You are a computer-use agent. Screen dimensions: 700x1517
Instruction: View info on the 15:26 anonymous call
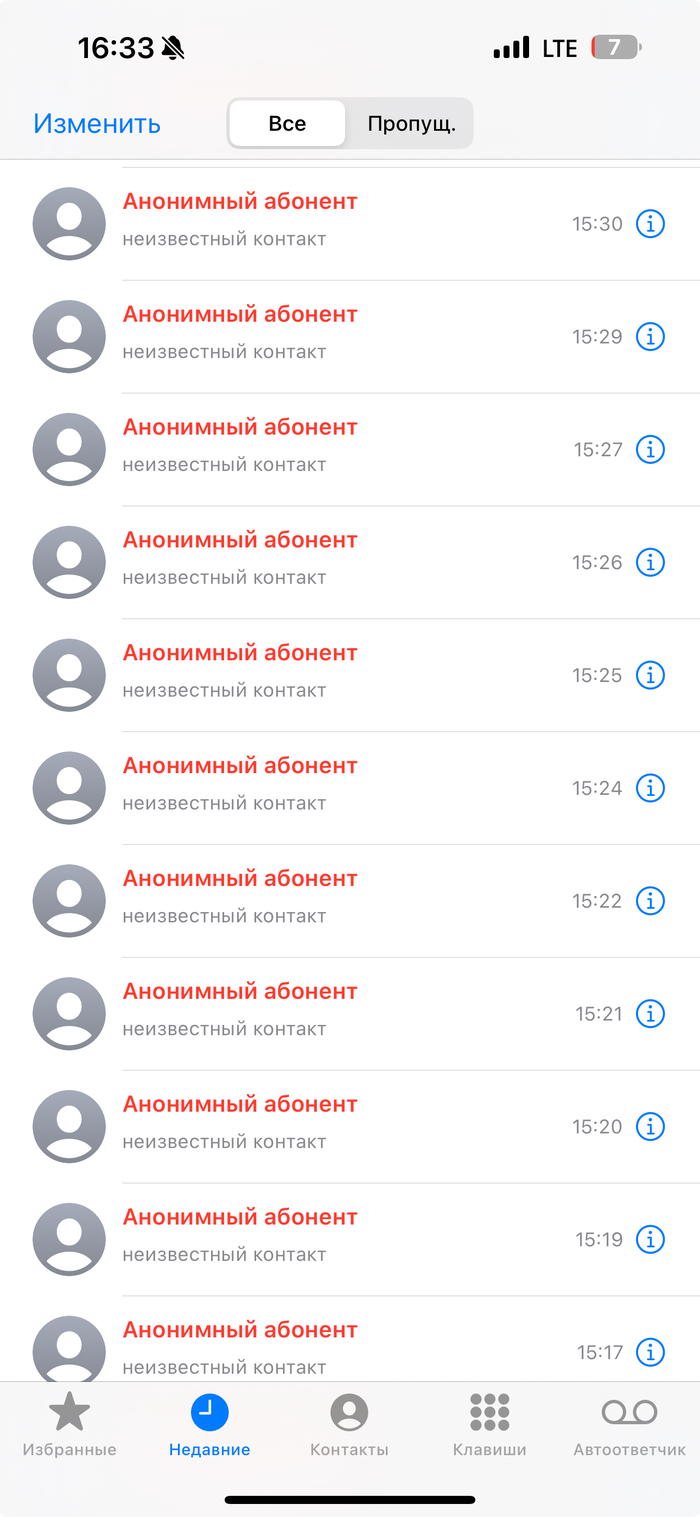[x=650, y=563]
